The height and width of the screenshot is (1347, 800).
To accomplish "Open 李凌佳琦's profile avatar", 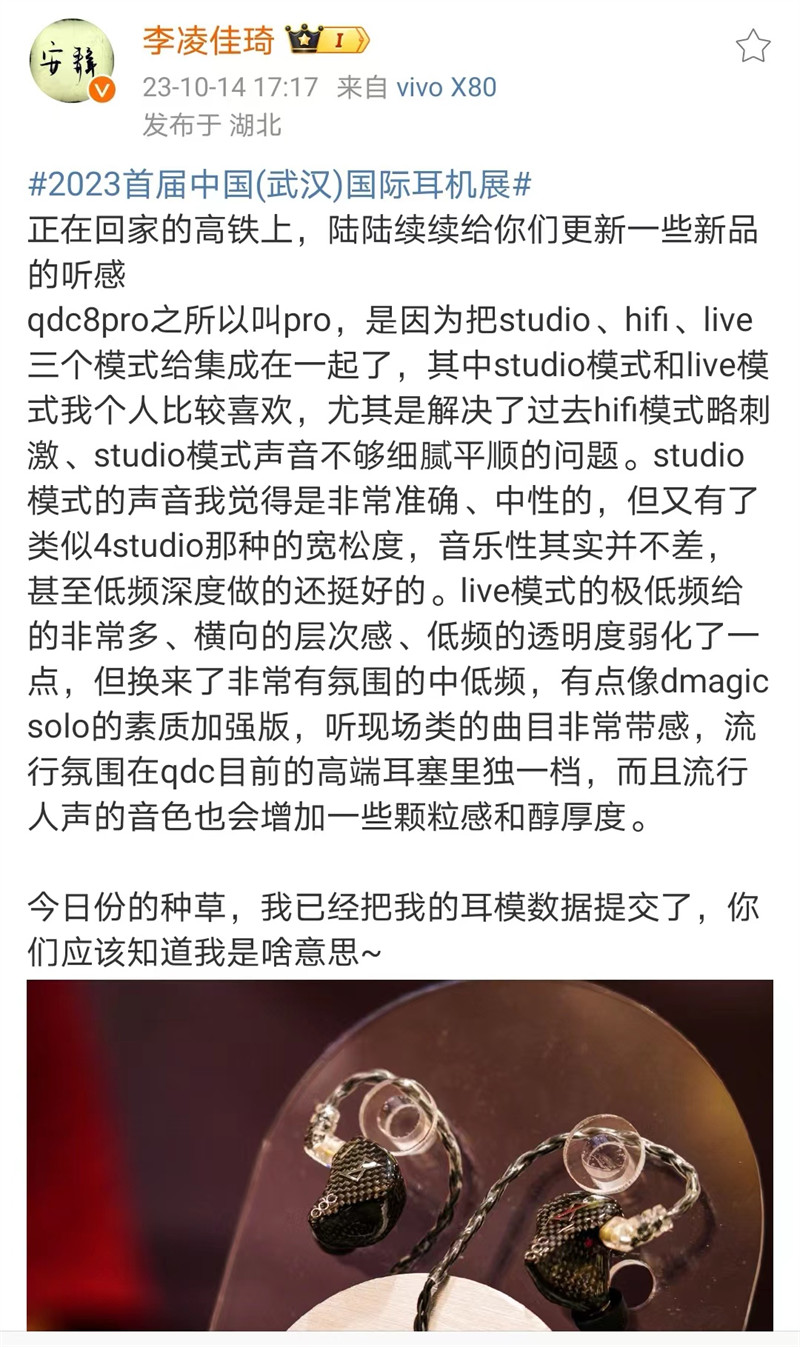I will pyautogui.click(x=71, y=60).
